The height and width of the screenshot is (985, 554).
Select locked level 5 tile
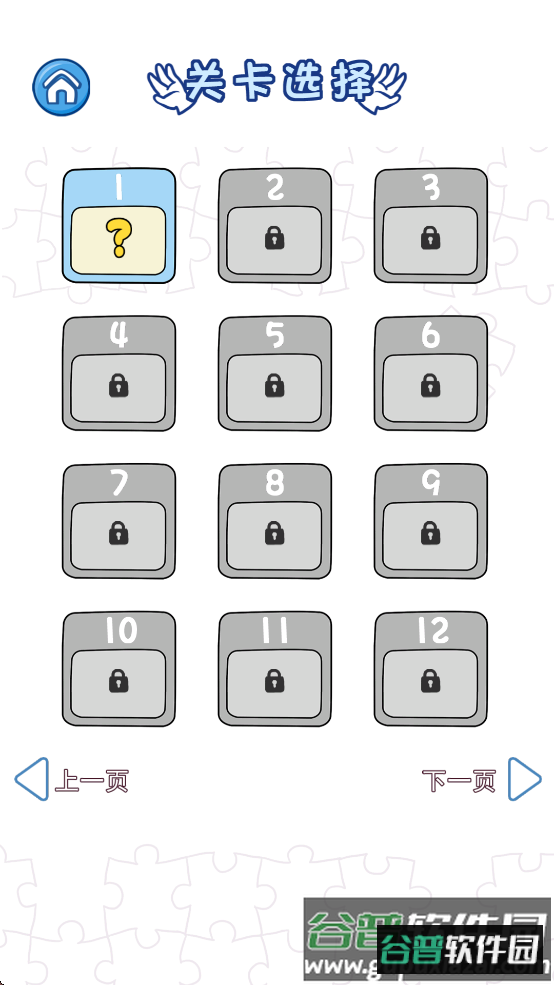point(274,374)
